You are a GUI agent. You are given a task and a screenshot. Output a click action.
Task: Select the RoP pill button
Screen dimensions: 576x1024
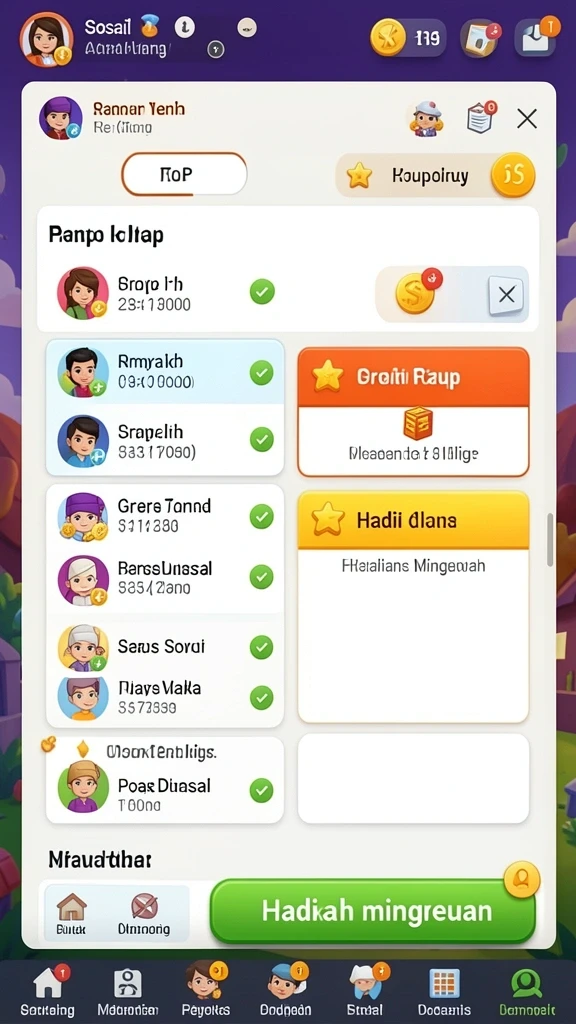[184, 174]
